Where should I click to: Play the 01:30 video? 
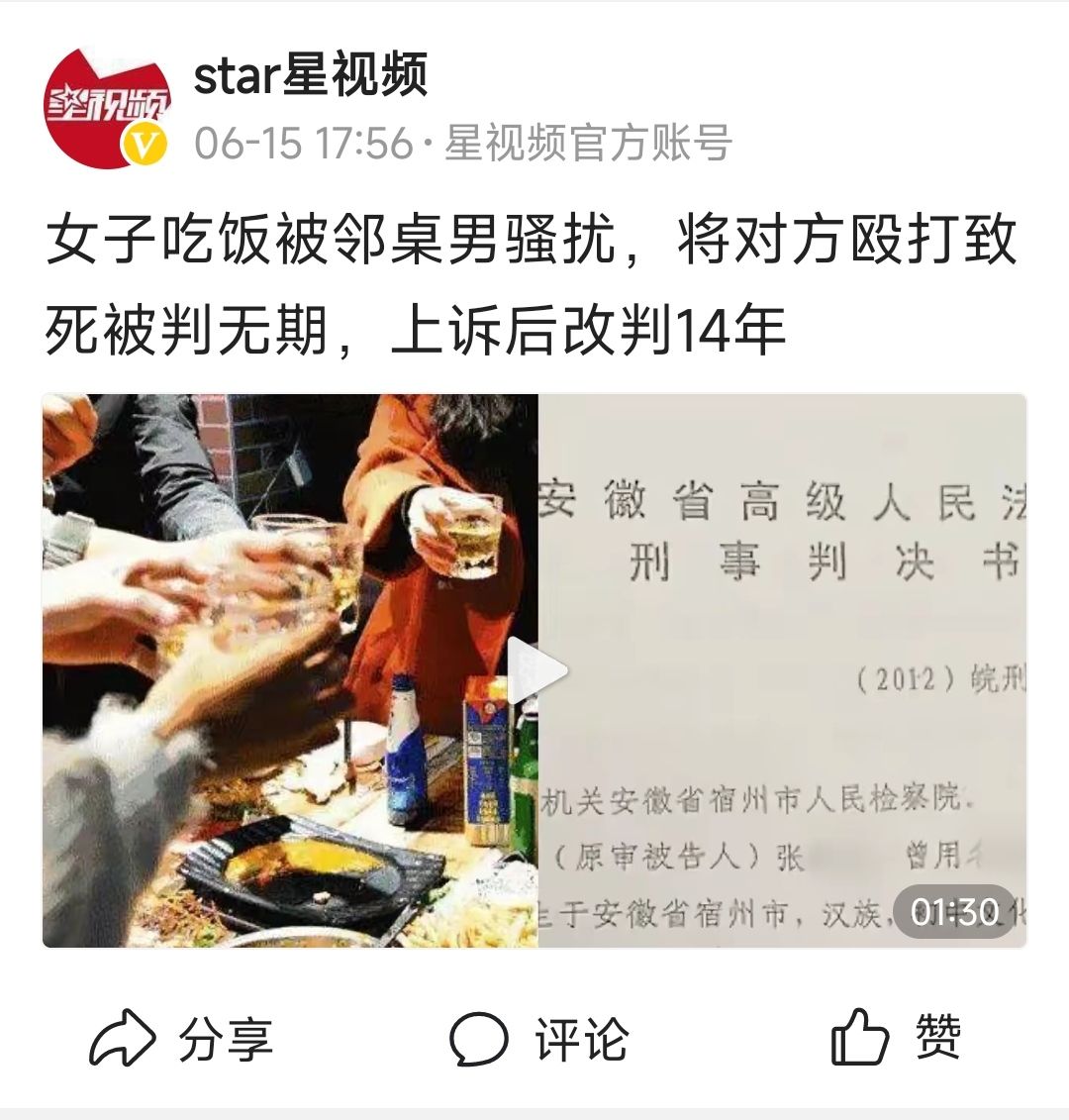click(x=535, y=671)
